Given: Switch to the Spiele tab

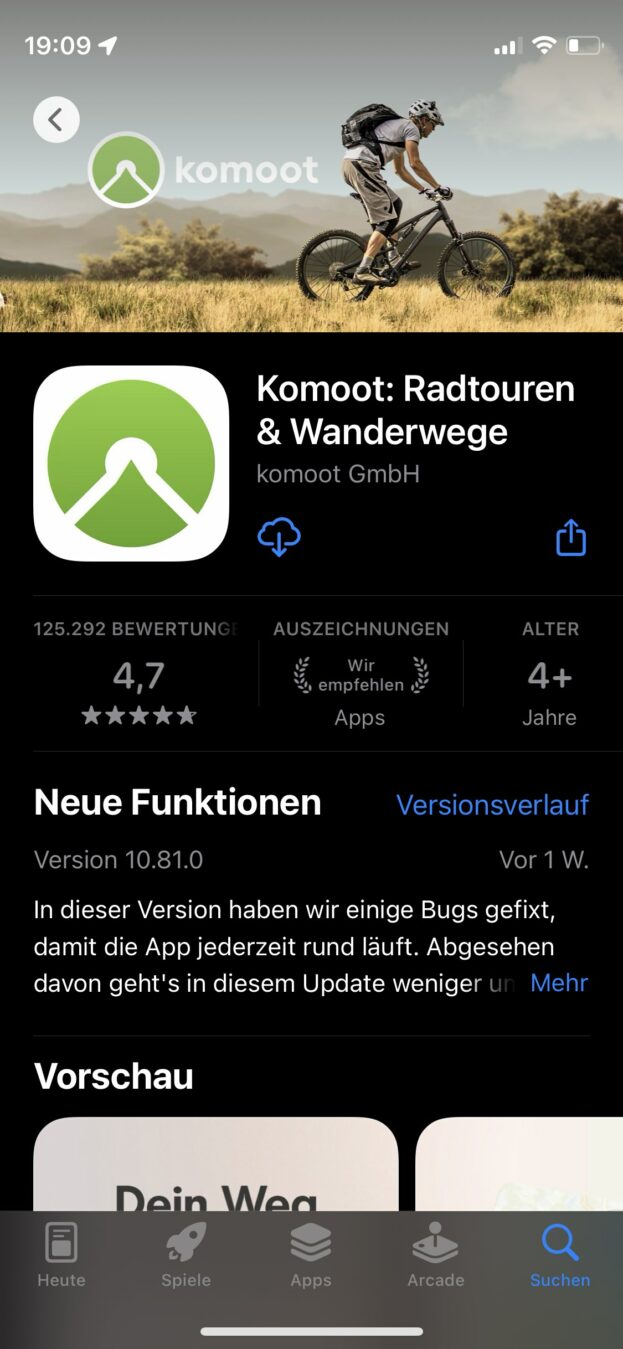Looking at the screenshot, I should 186,1255.
